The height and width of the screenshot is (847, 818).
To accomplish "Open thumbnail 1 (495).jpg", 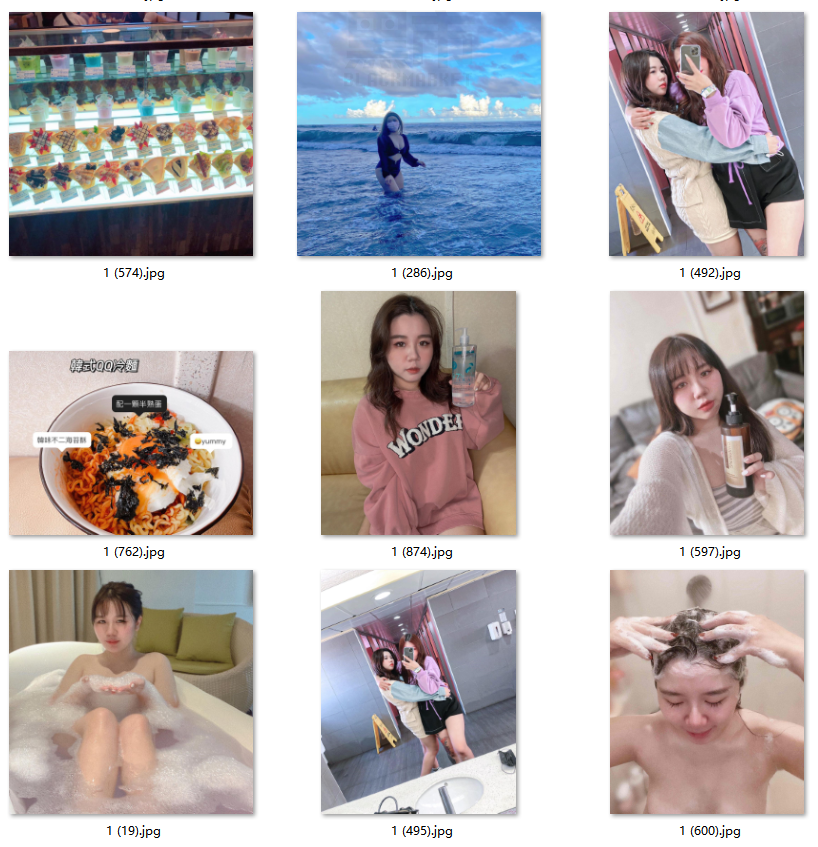I will 419,691.
